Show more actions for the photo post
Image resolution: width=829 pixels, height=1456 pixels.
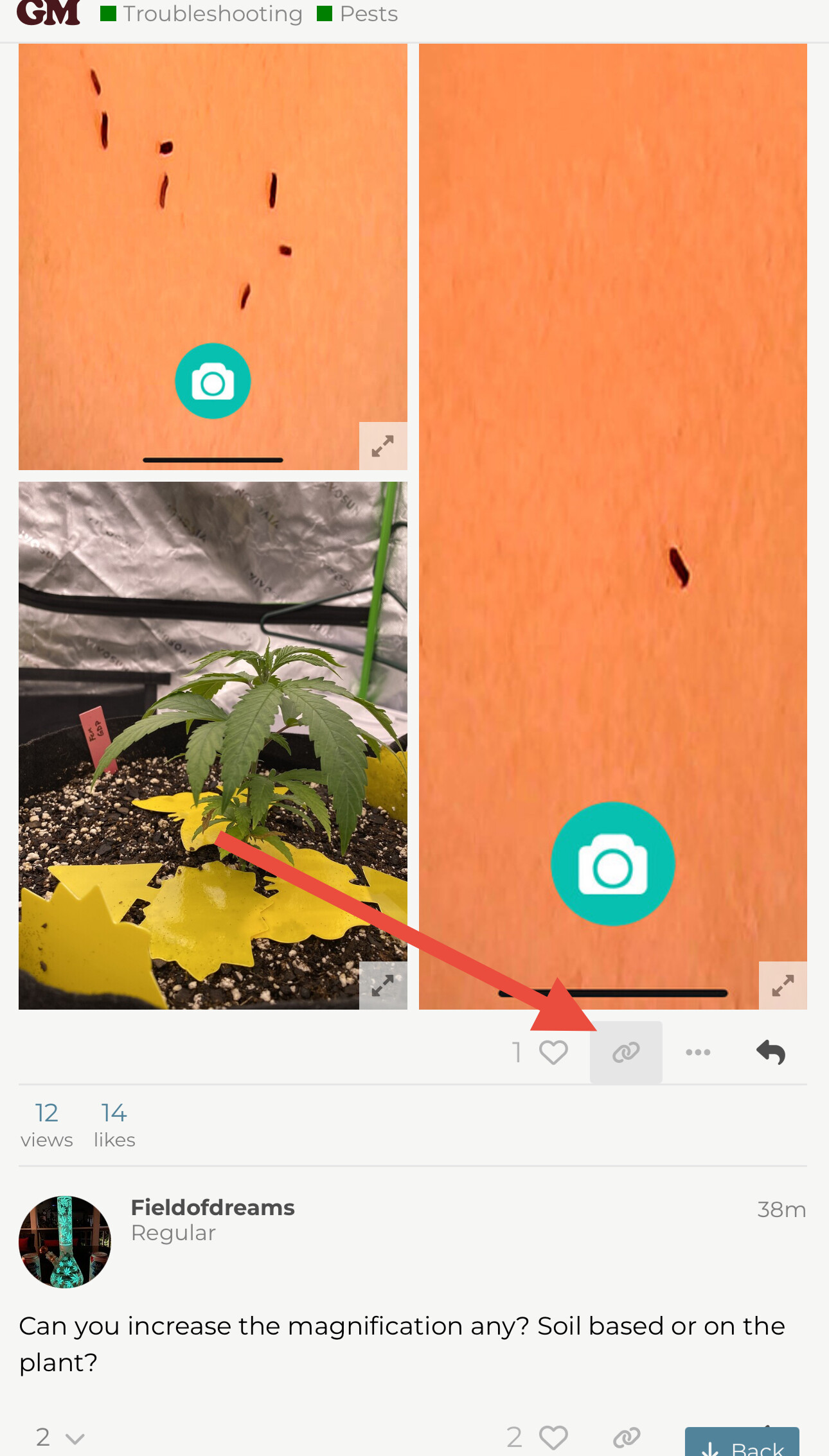pyautogui.click(x=698, y=1053)
